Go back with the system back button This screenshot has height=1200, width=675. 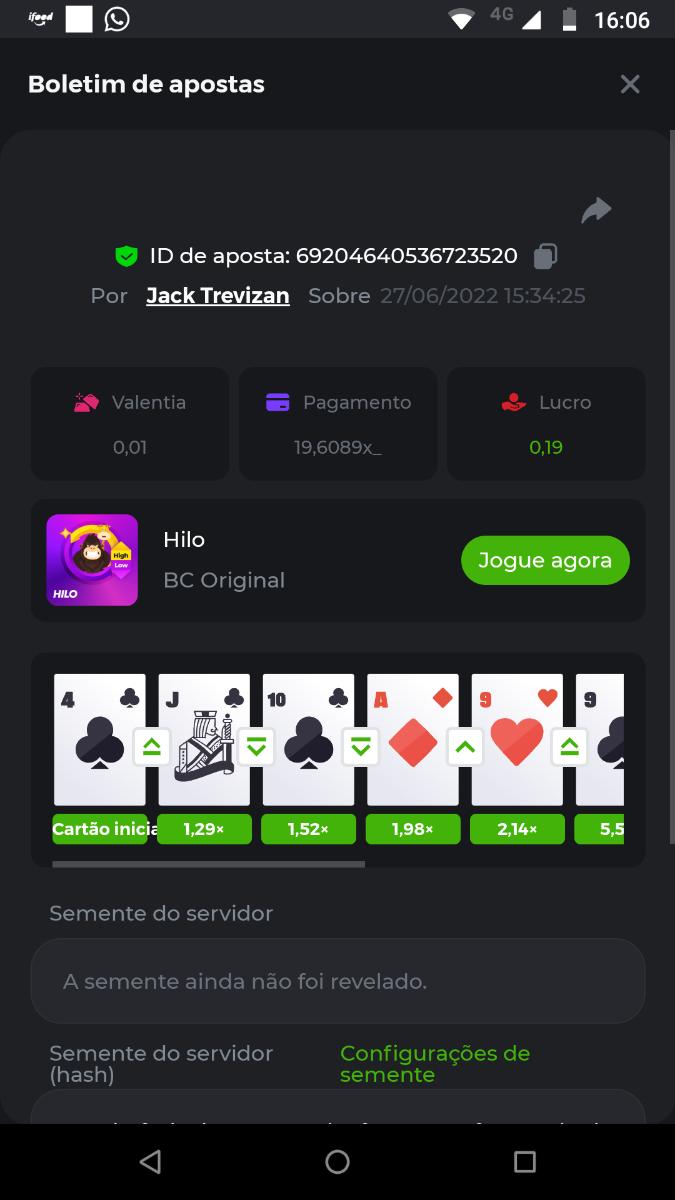pos(150,1161)
